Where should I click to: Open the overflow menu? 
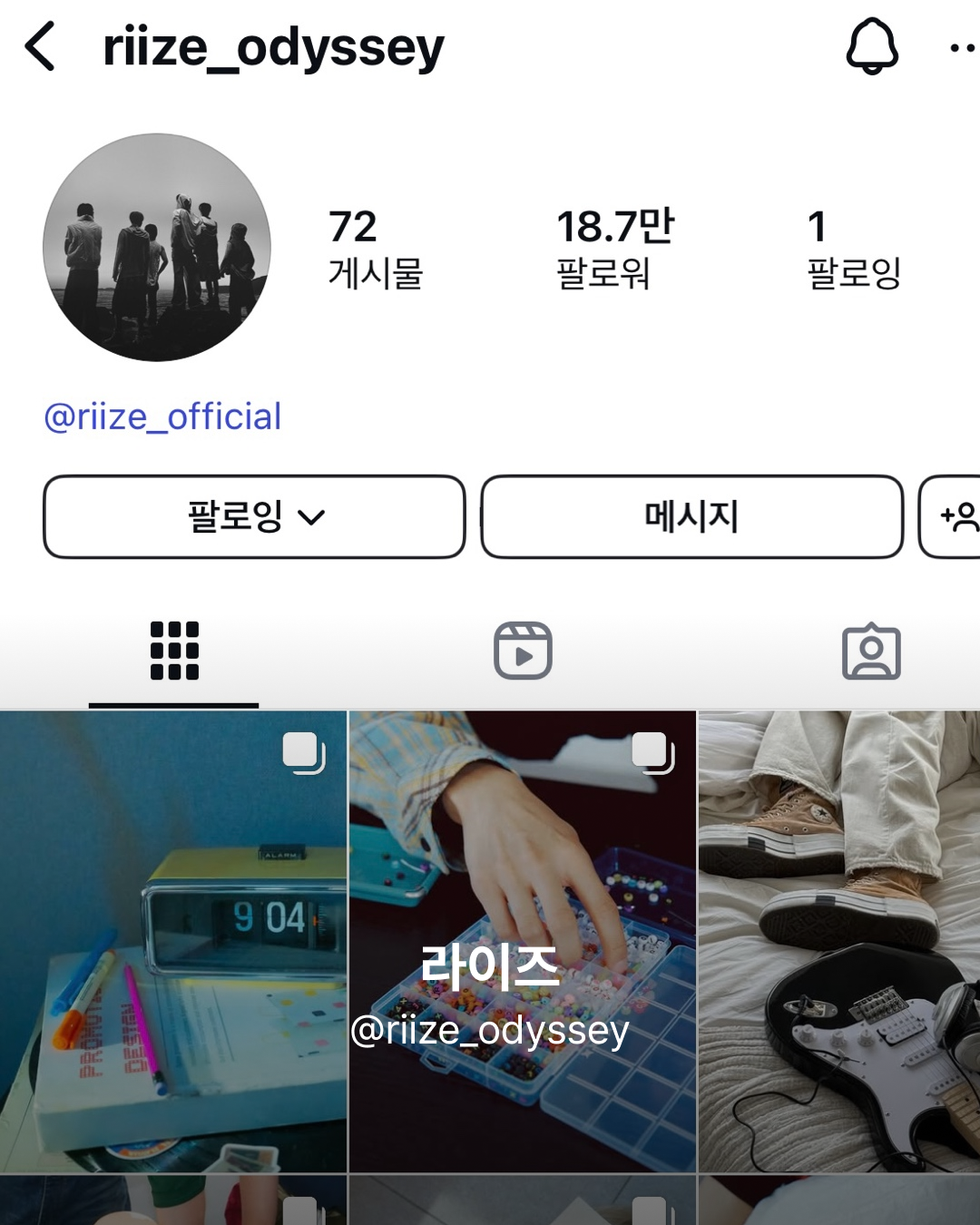(x=962, y=48)
